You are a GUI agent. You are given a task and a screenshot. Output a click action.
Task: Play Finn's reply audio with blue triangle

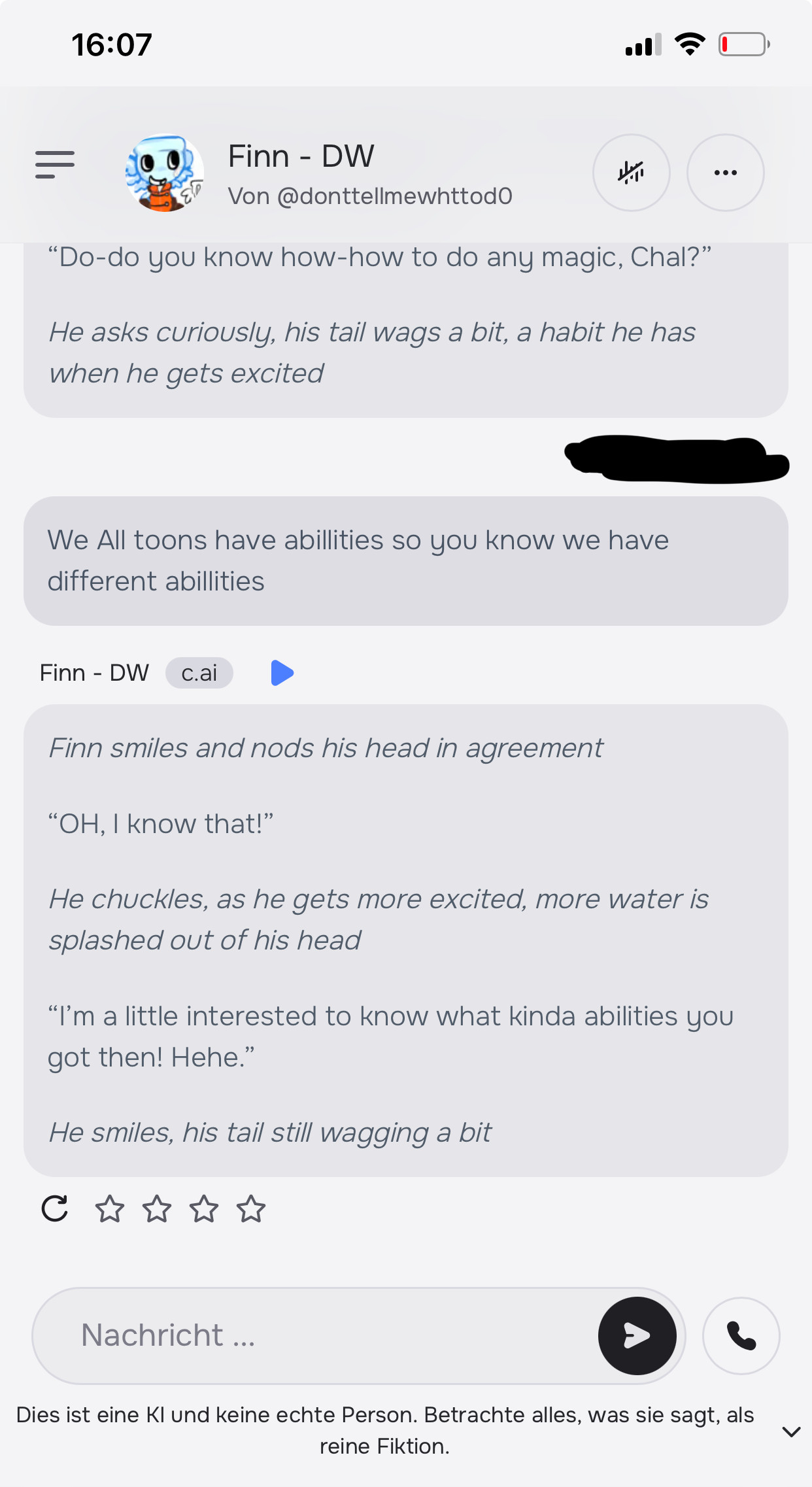point(282,673)
